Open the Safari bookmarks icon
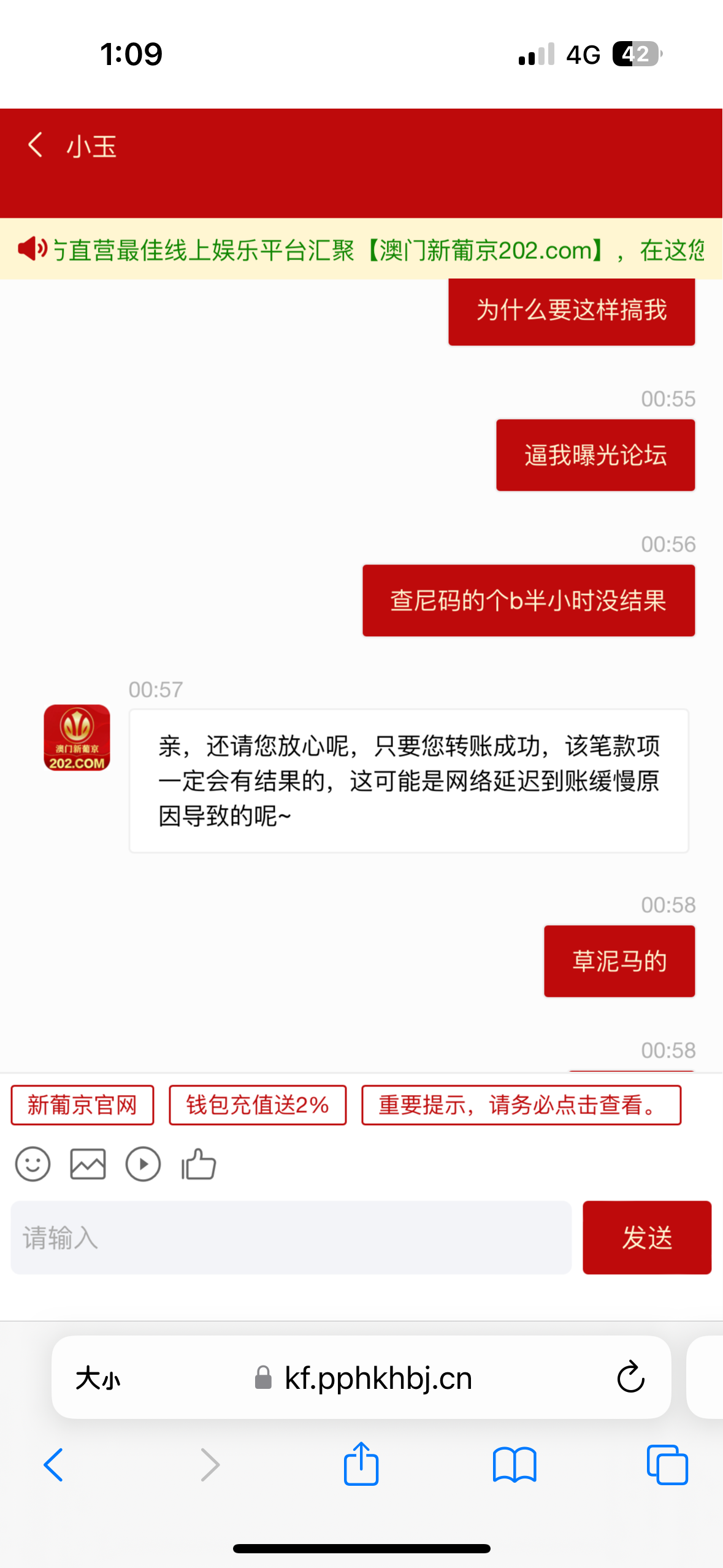This screenshot has height=1568, width=723. pyautogui.click(x=515, y=1465)
